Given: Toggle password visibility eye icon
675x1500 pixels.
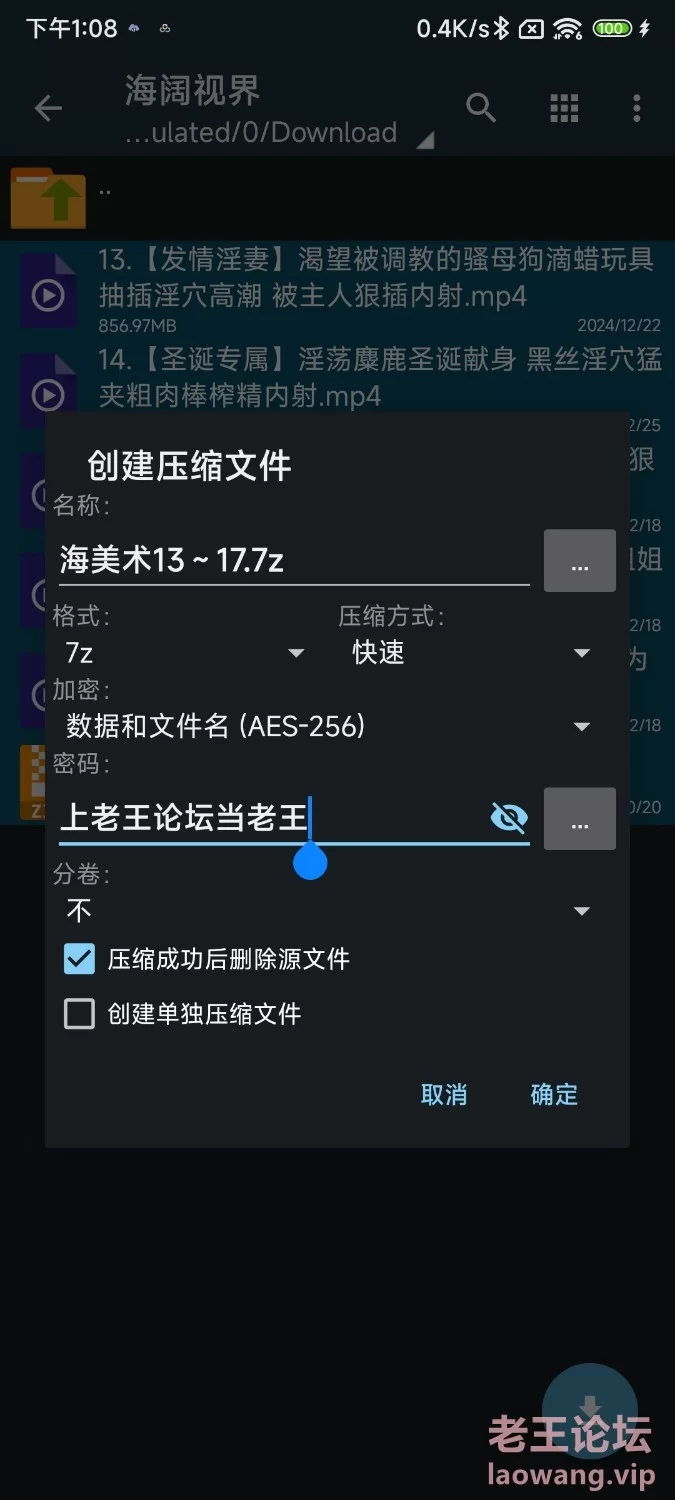Looking at the screenshot, I should [x=509, y=818].
